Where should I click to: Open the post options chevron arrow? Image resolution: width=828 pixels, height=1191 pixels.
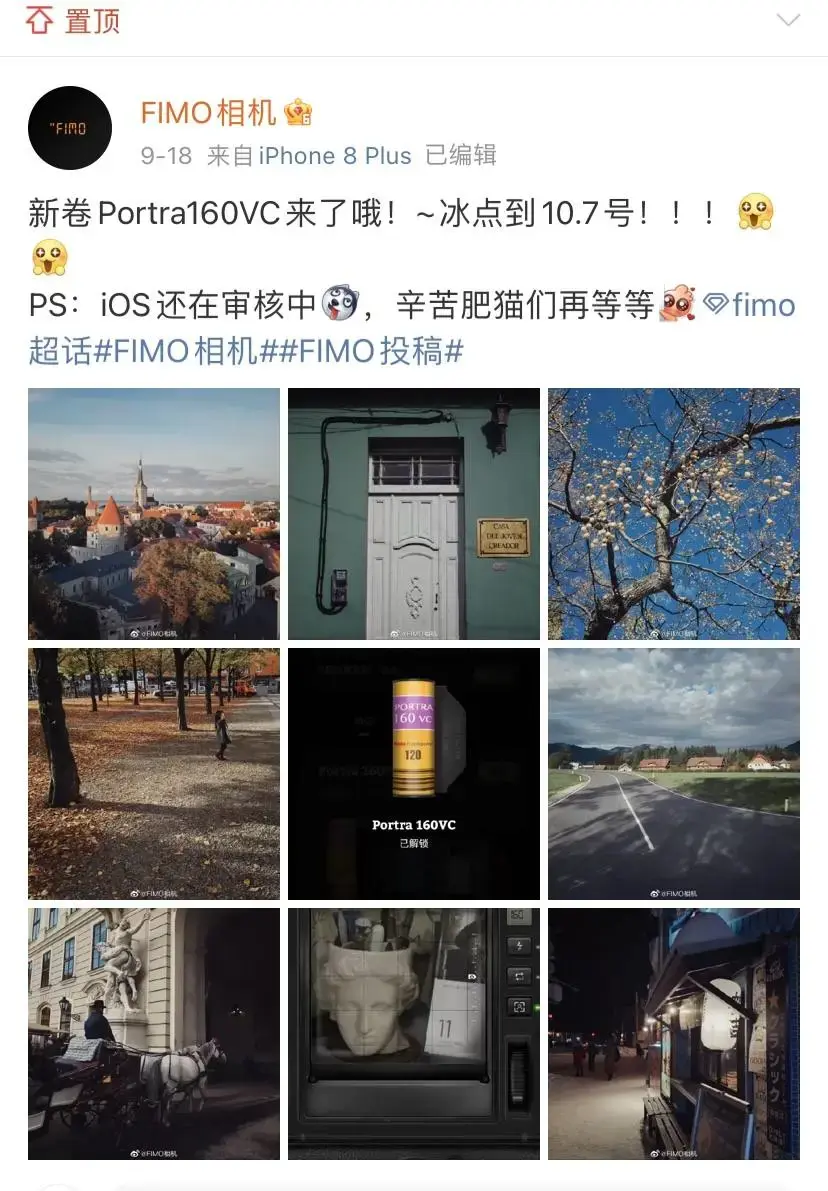(x=788, y=21)
